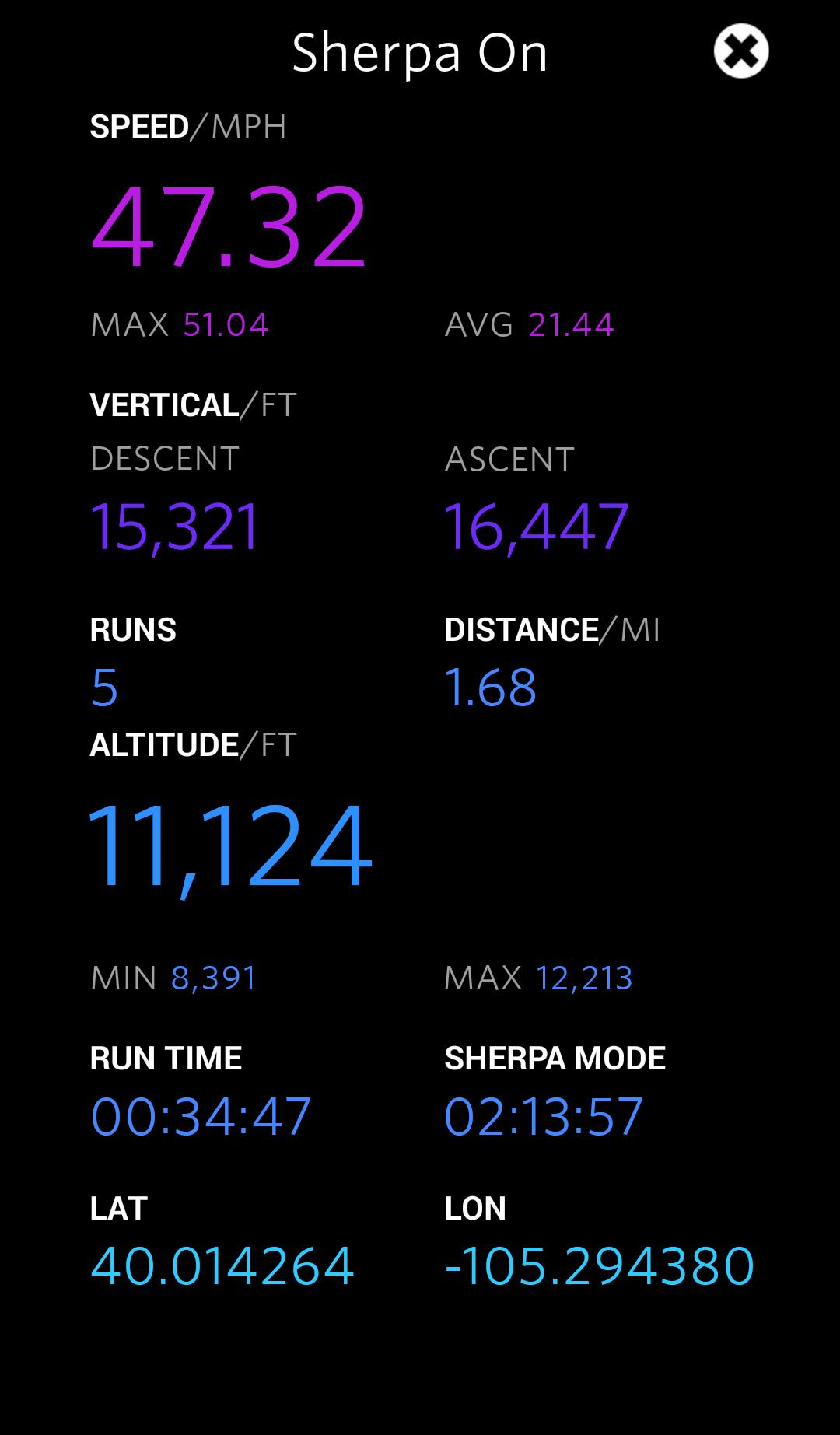The width and height of the screenshot is (840, 1435).
Task: Tap the RUN TIME value 00:34:47
Action: pos(201,1115)
